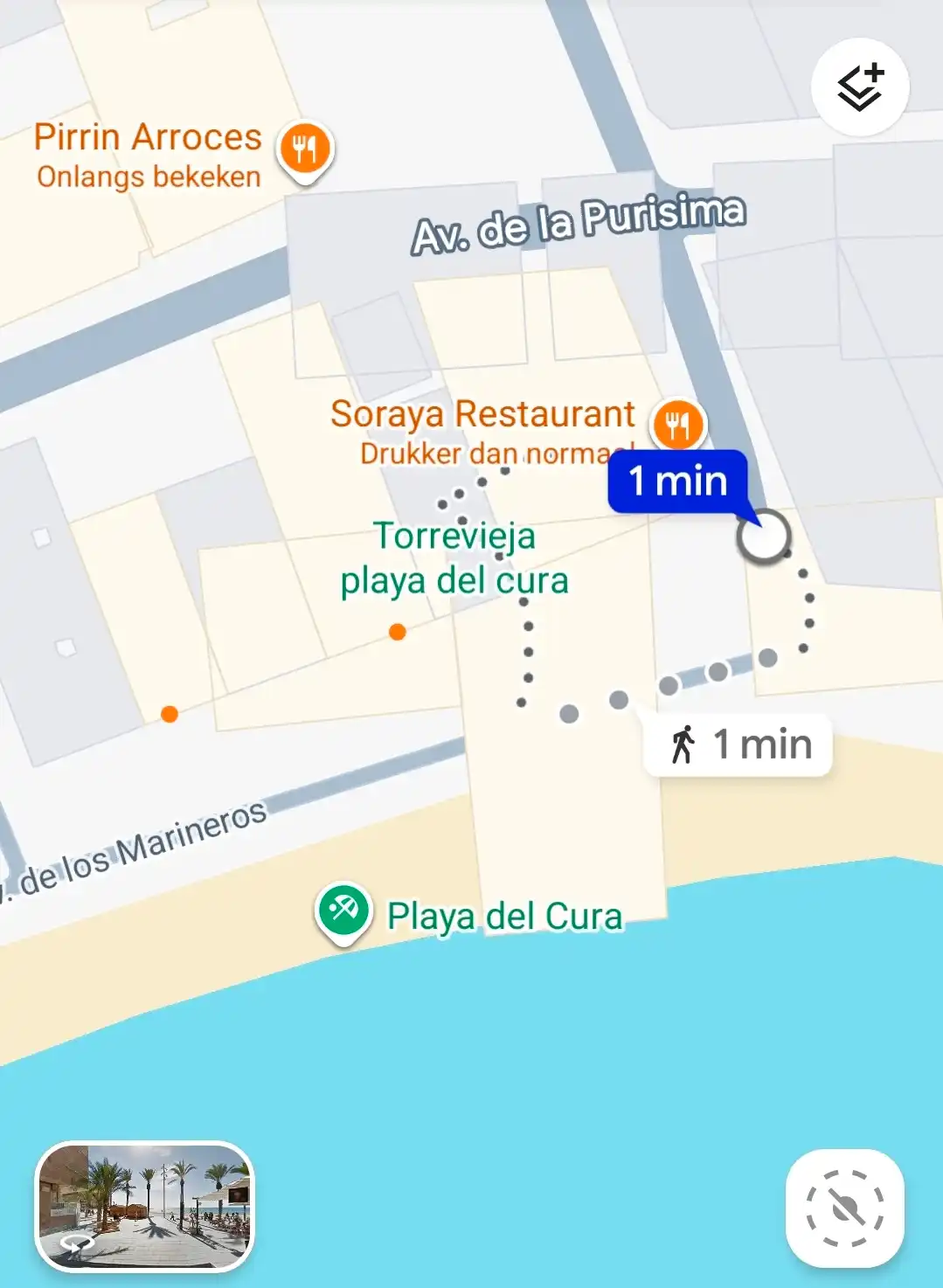This screenshot has height=1288, width=943.
Task: Open the Playa del Cura beach marker
Action: (x=343, y=911)
